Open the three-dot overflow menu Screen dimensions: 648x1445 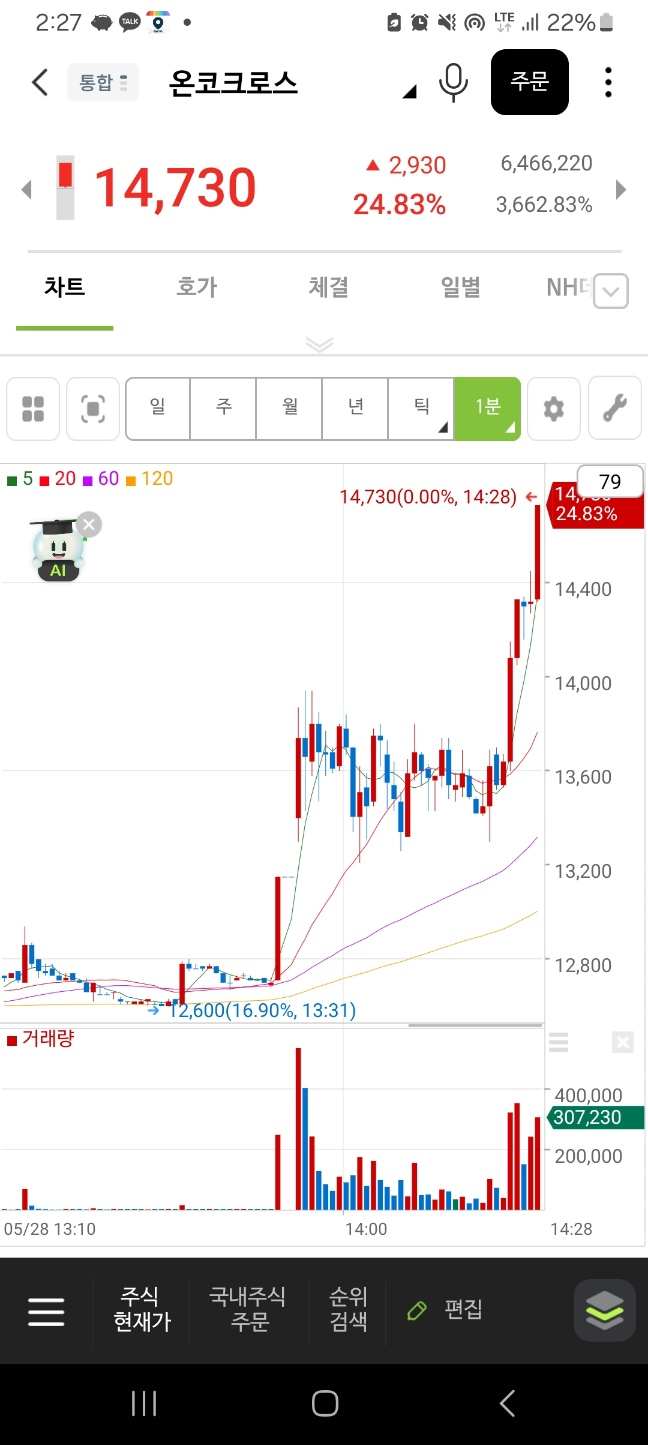coord(608,82)
